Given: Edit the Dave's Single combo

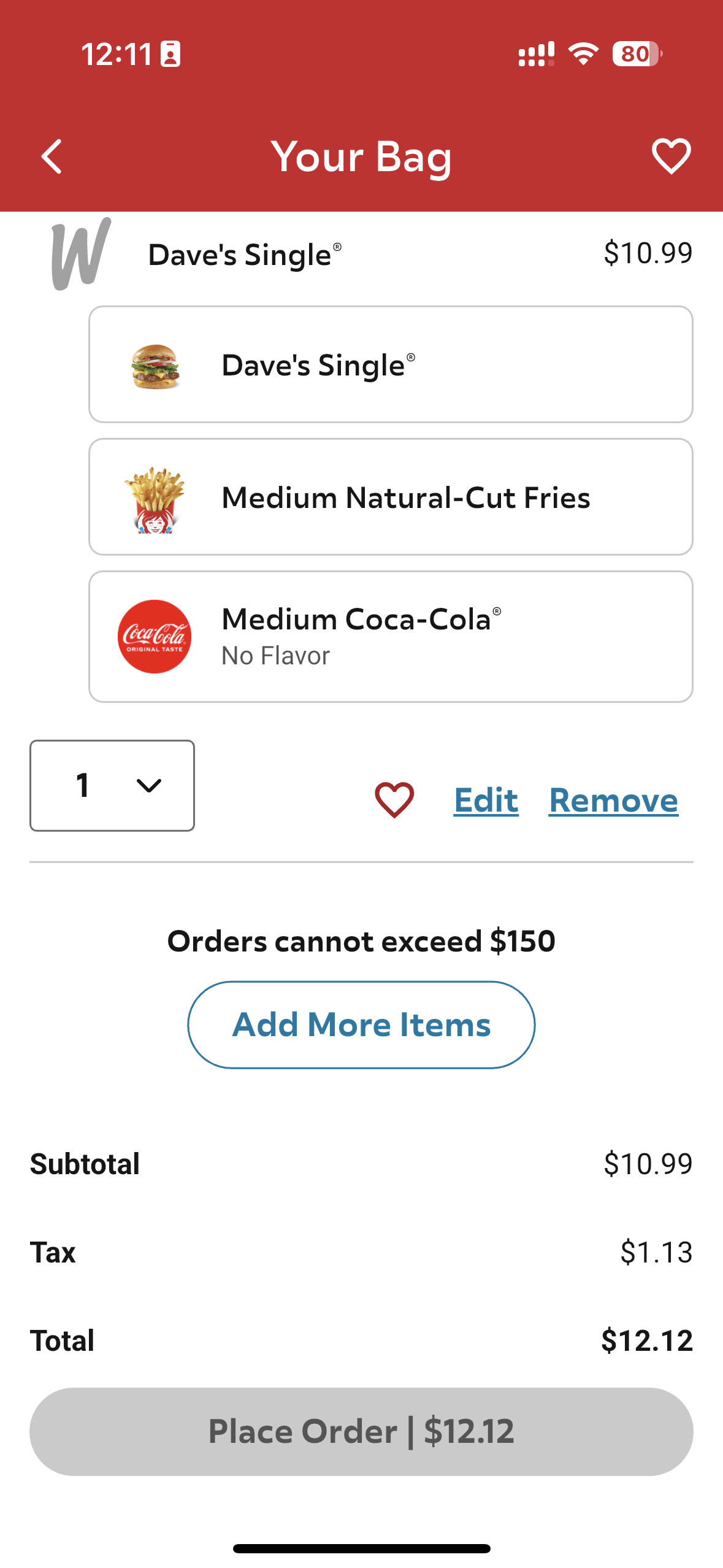Looking at the screenshot, I should (486, 800).
